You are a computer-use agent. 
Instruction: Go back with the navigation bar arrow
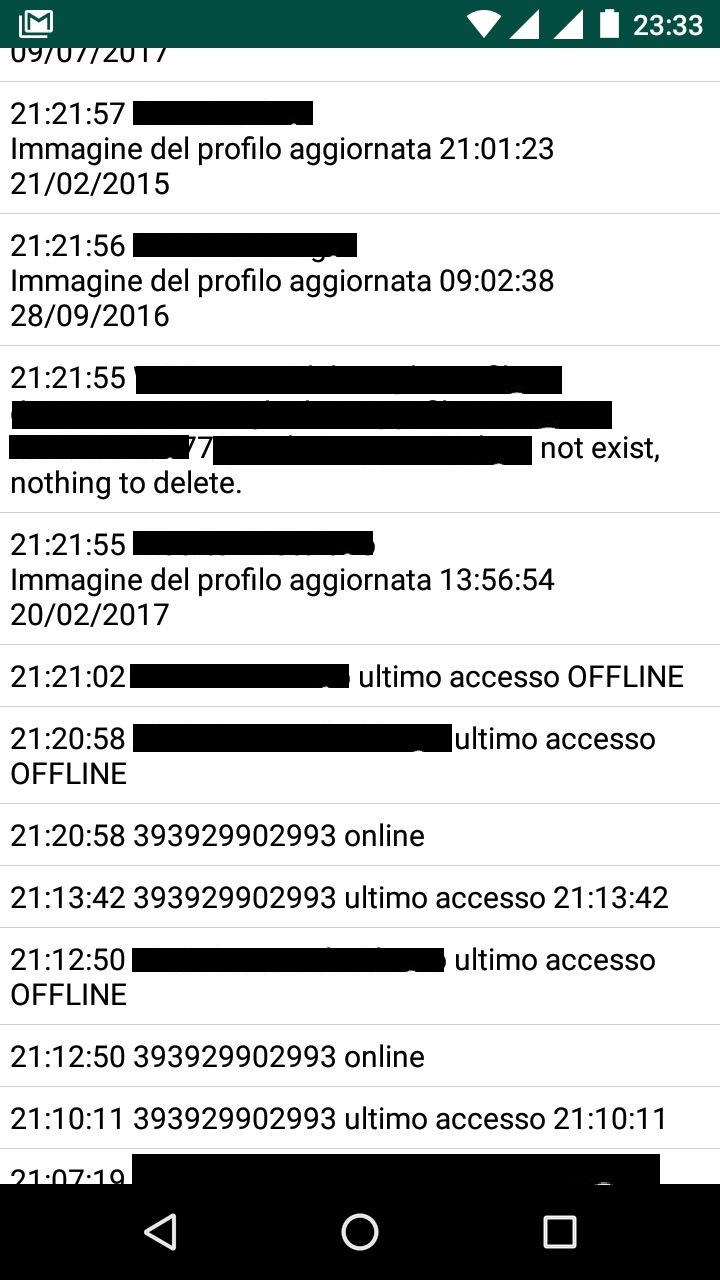tap(160, 1232)
